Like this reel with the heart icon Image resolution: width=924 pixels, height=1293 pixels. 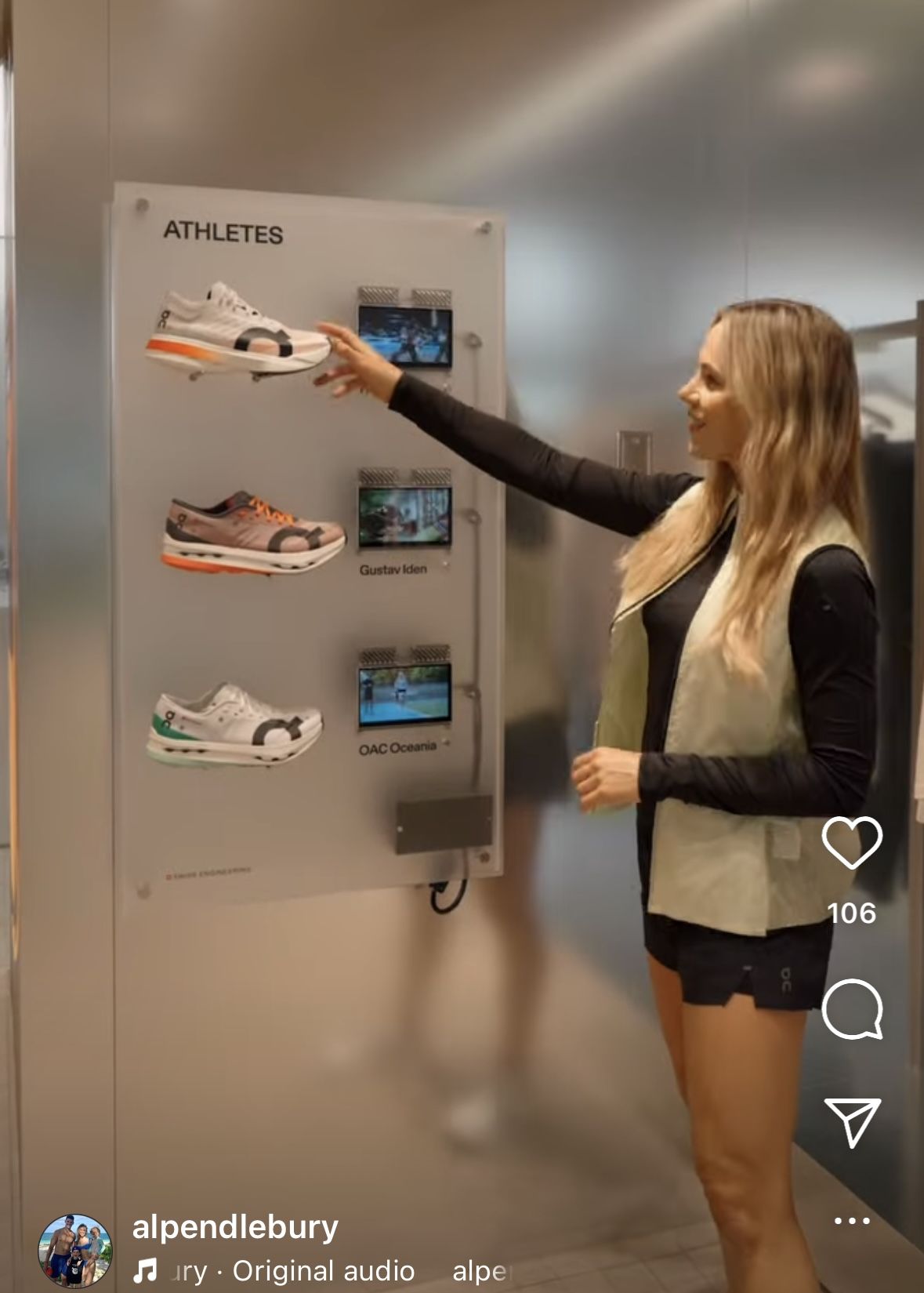pos(852,842)
